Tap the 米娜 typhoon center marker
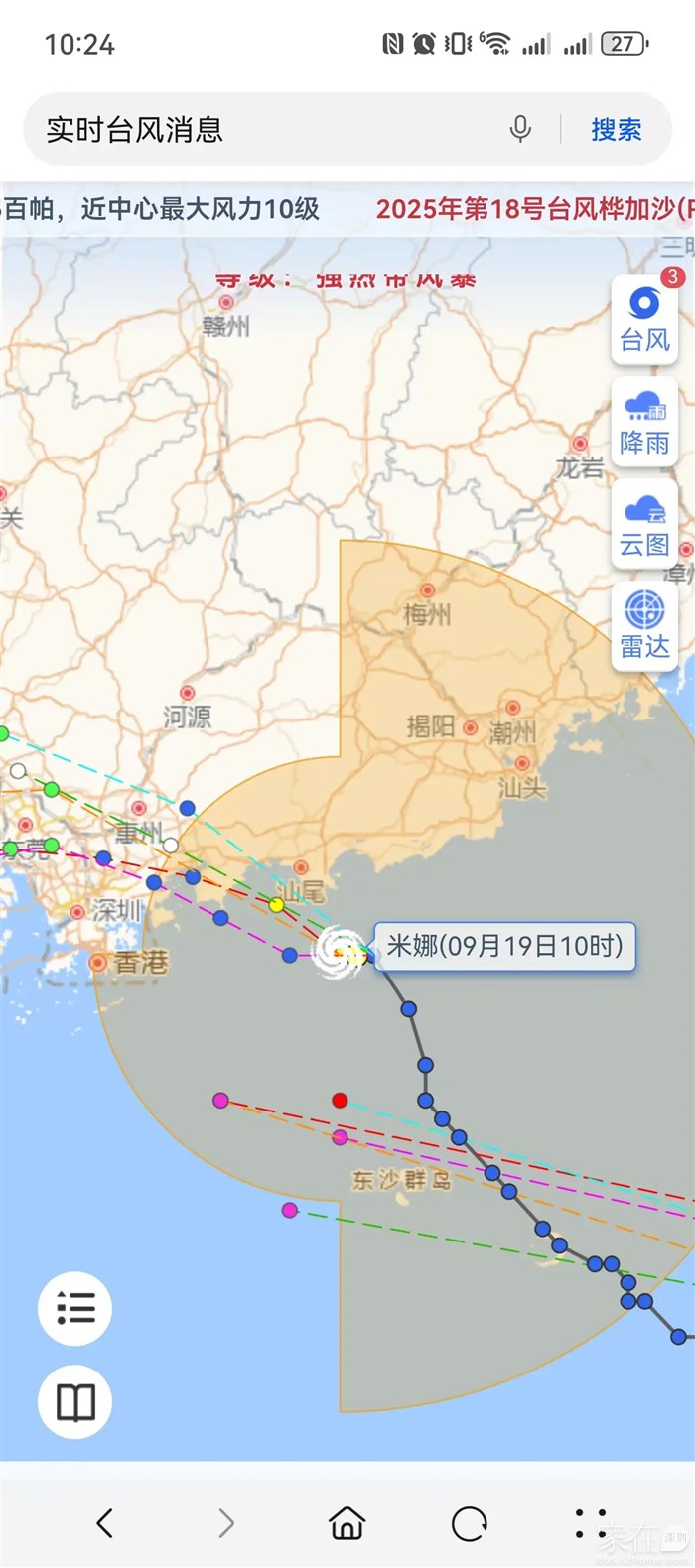Image resolution: width=695 pixels, height=1568 pixels. pos(339,952)
